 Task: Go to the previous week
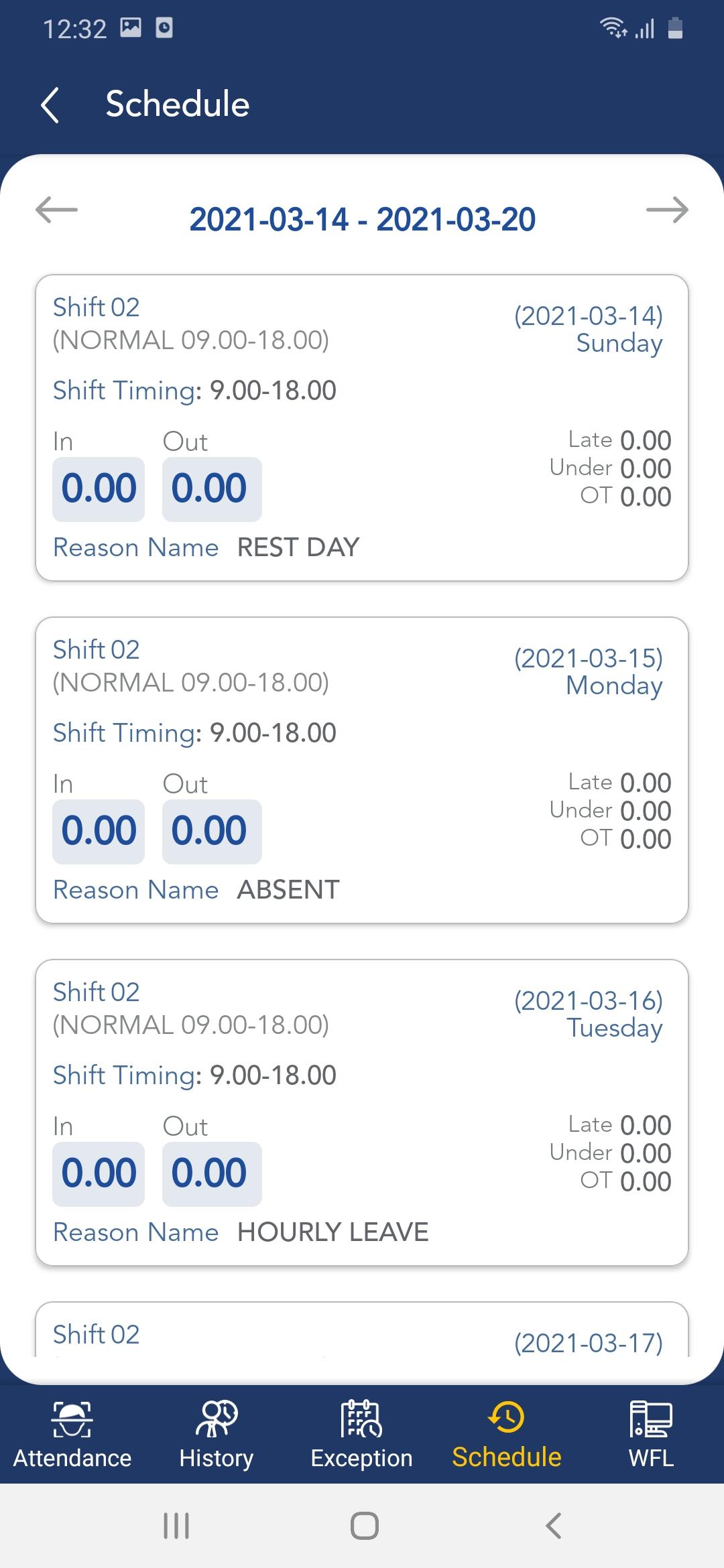56,210
